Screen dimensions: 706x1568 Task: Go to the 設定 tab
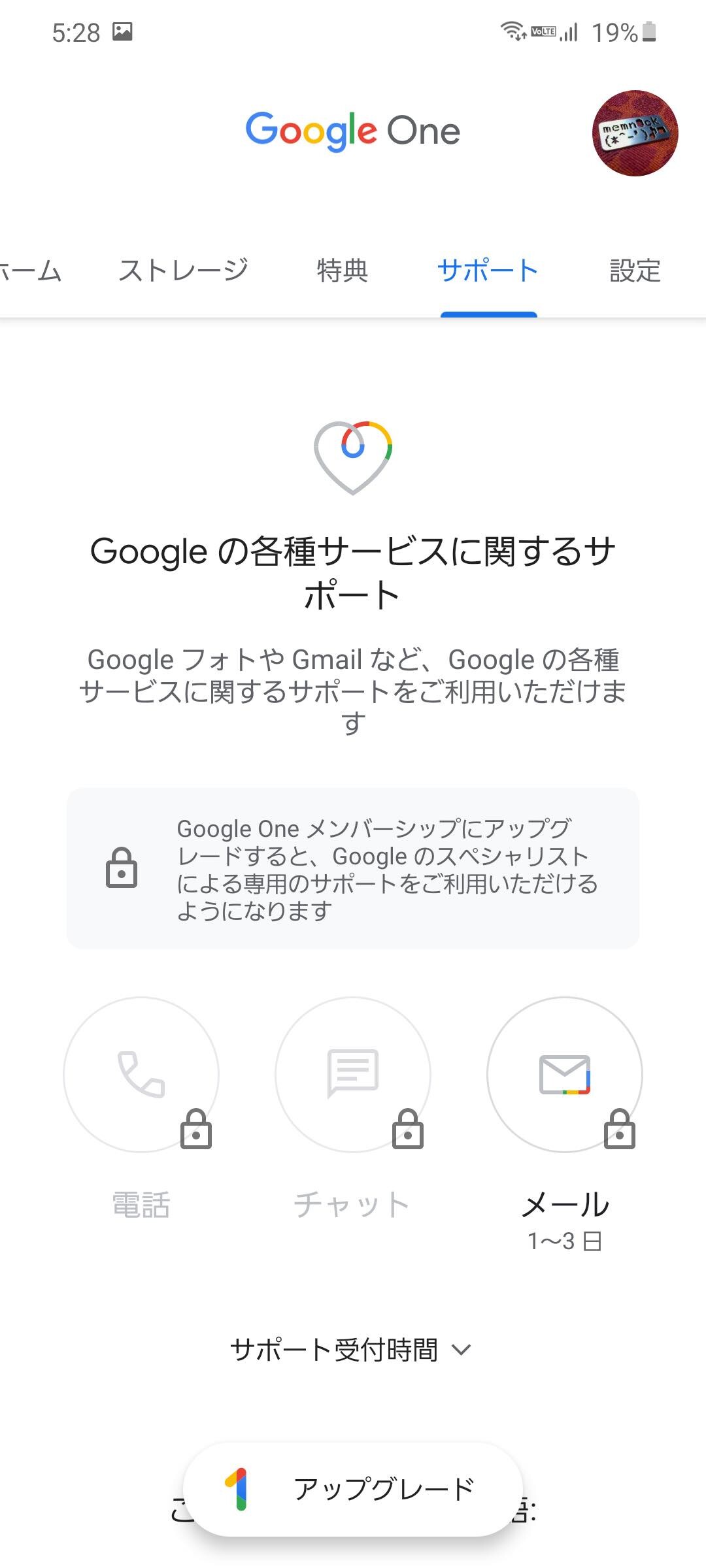[x=635, y=271]
